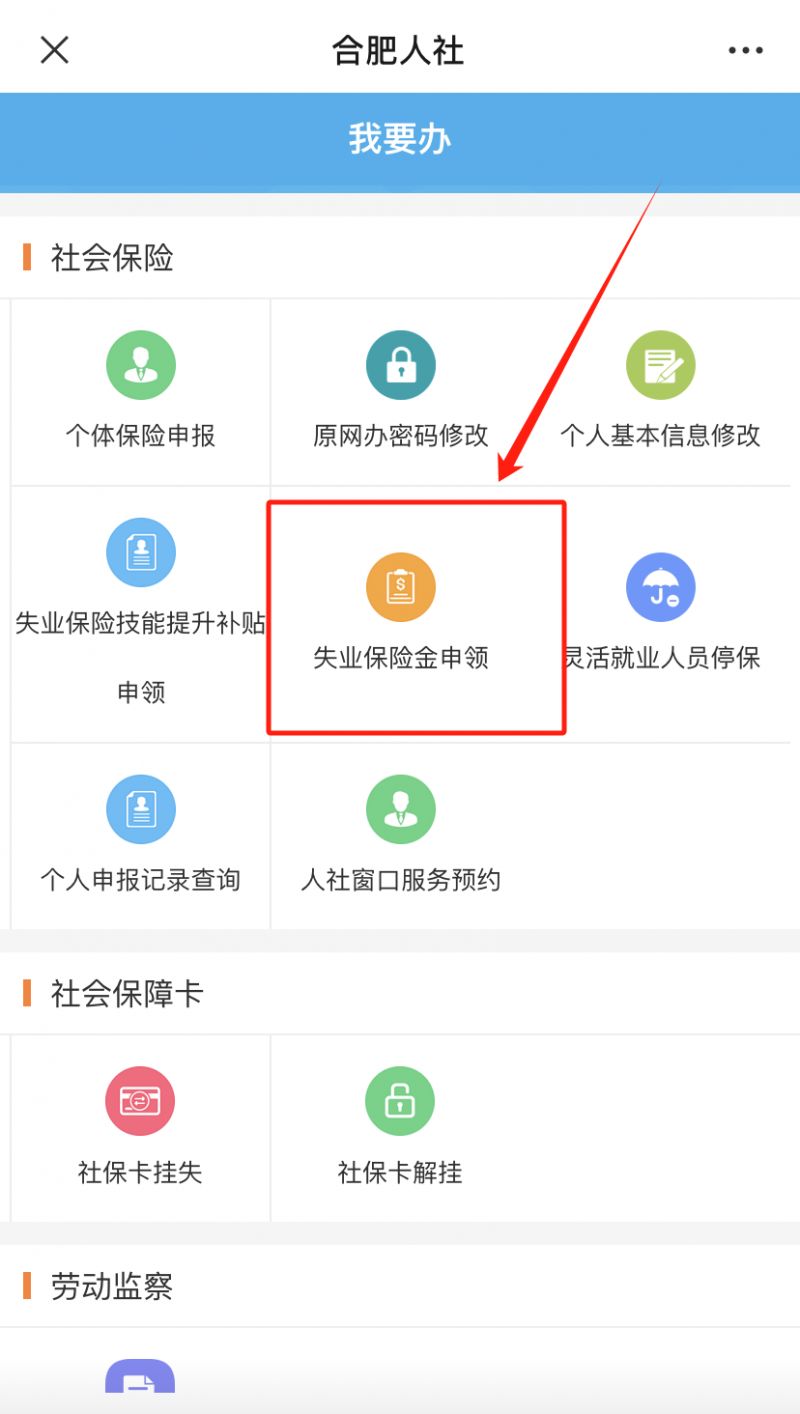The image size is (800, 1414).
Task: Close the 合肥人社 page
Action: (54, 50)
